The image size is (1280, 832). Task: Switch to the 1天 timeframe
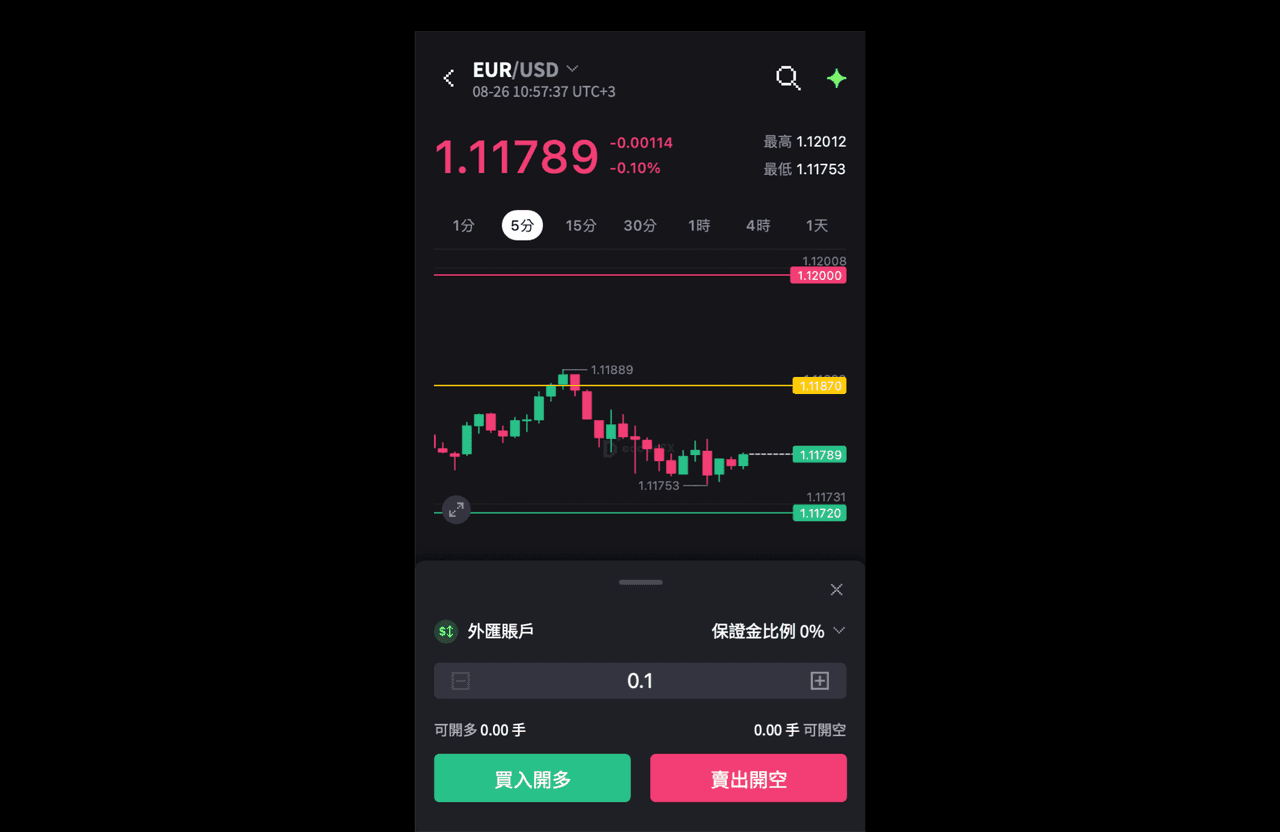click(817, 226)
